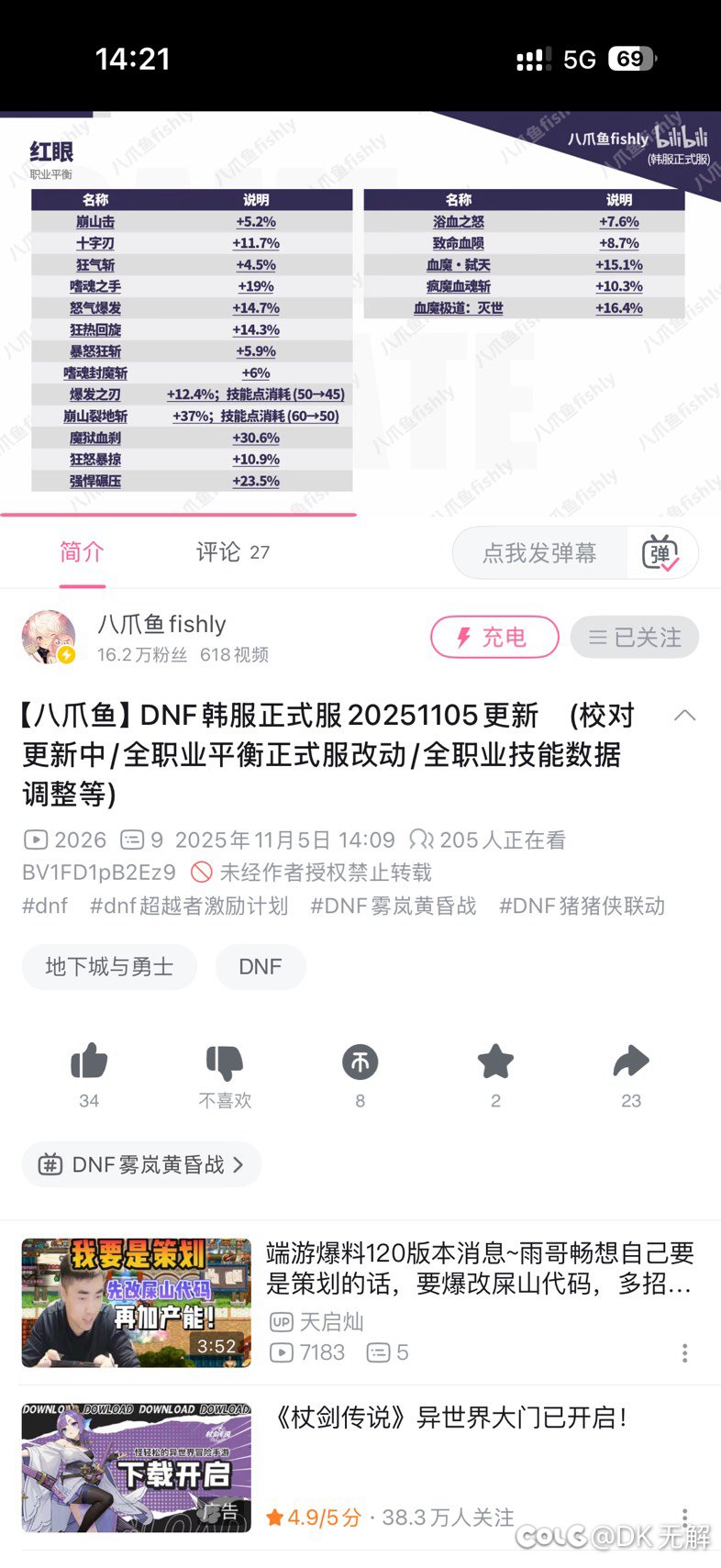Switch to the 评论 comments tab
Screen dimensions: 721x1568
tap(220, 552)
